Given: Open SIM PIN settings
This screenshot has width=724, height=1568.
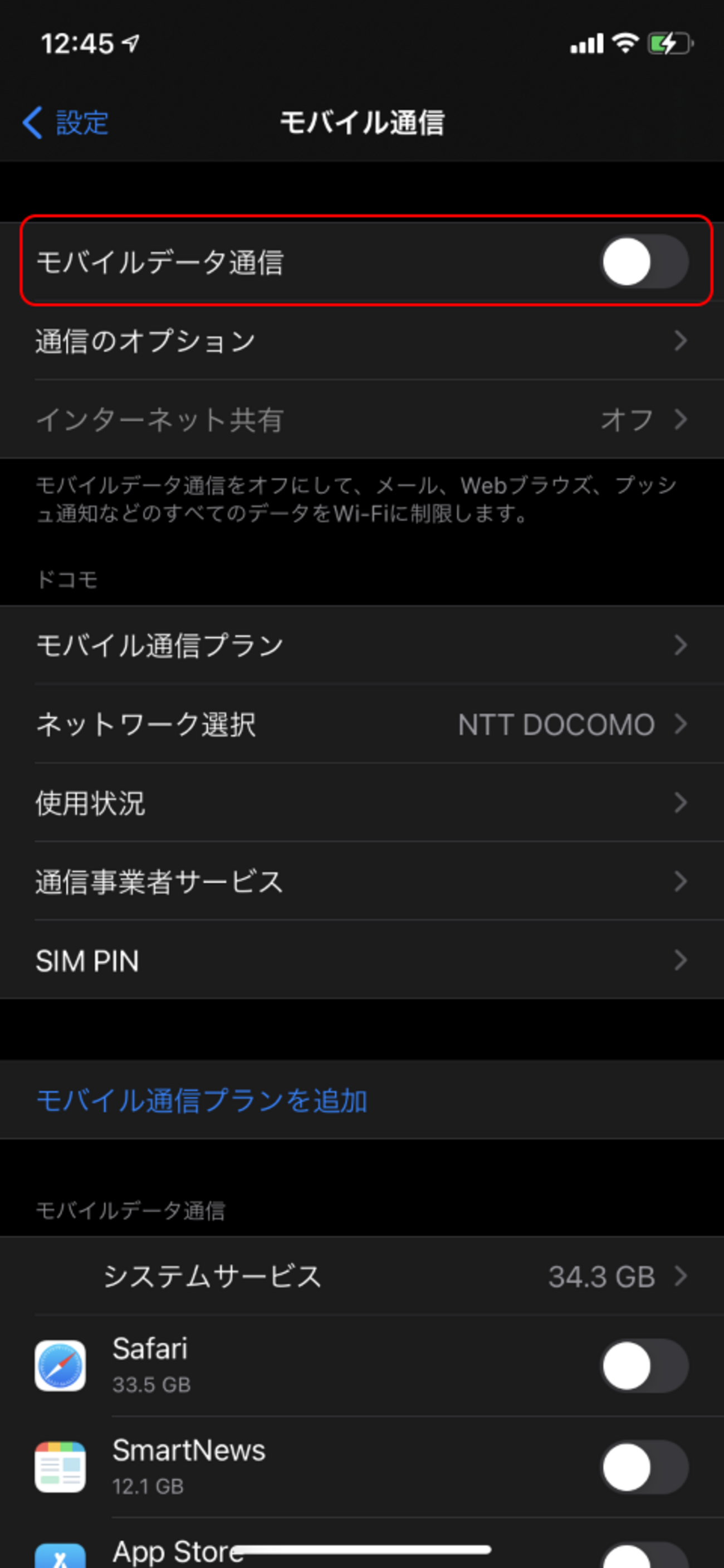Looking at the screenshot, I should click(x=362, y=960).
